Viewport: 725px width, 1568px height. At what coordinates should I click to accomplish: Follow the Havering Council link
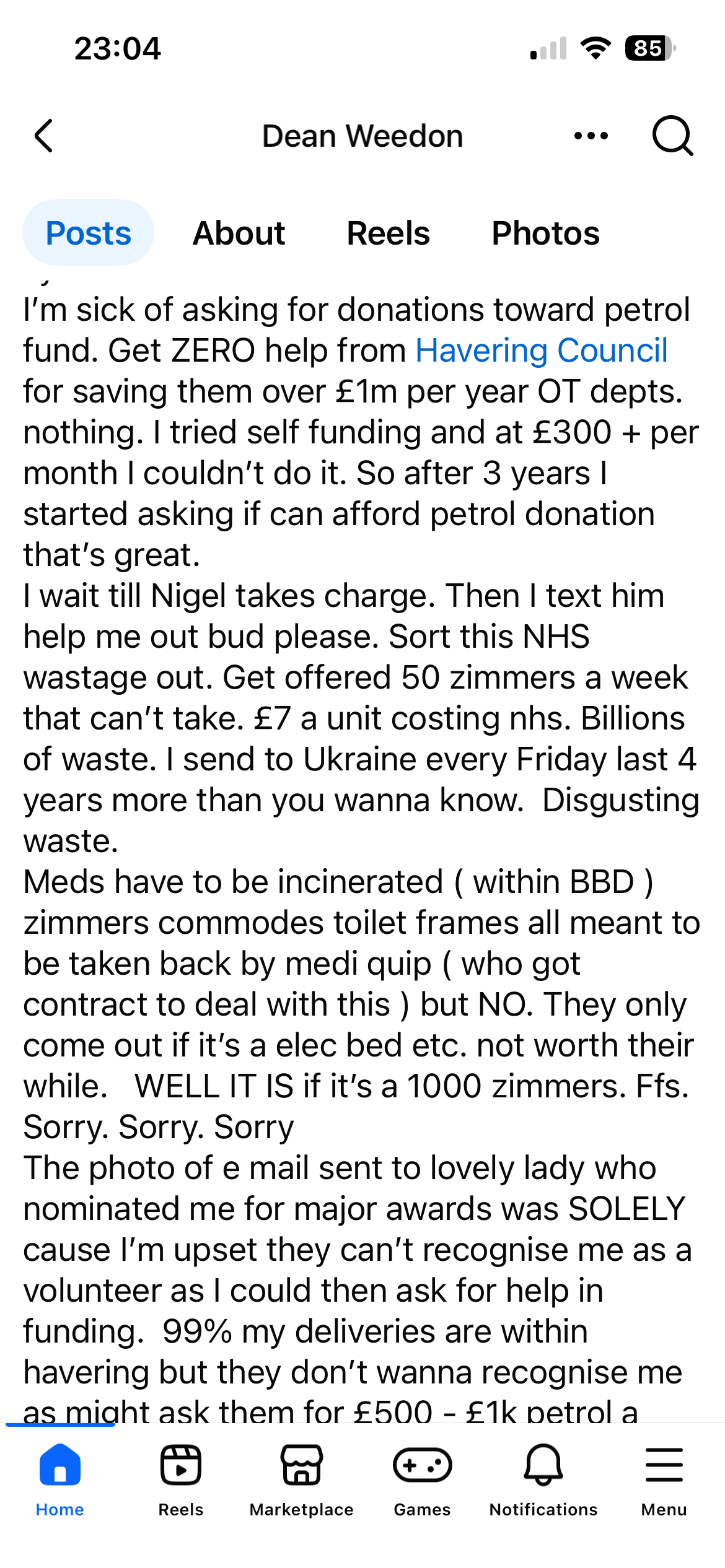click(542, 351)
